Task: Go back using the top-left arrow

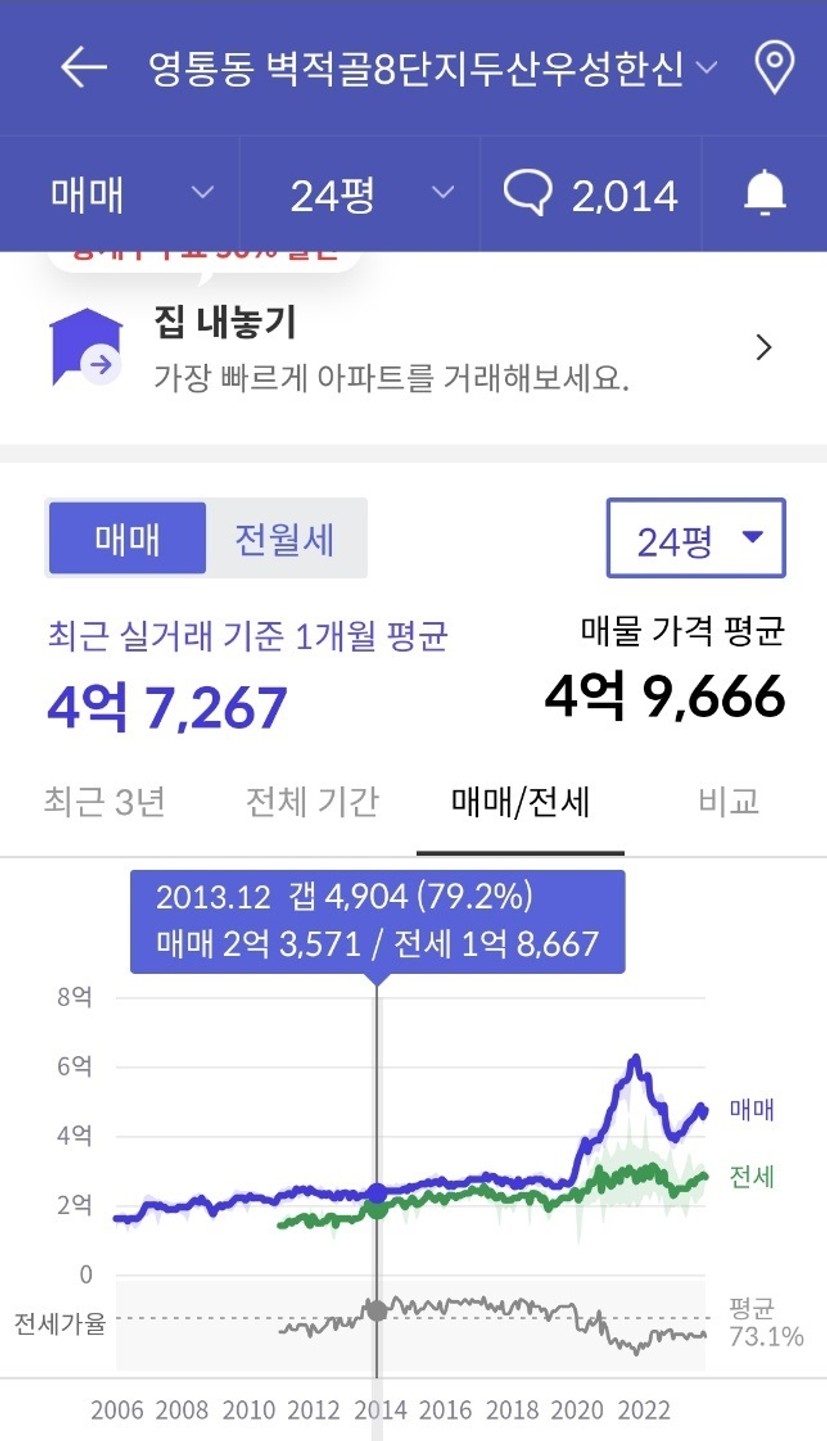Action: point(83,68)
